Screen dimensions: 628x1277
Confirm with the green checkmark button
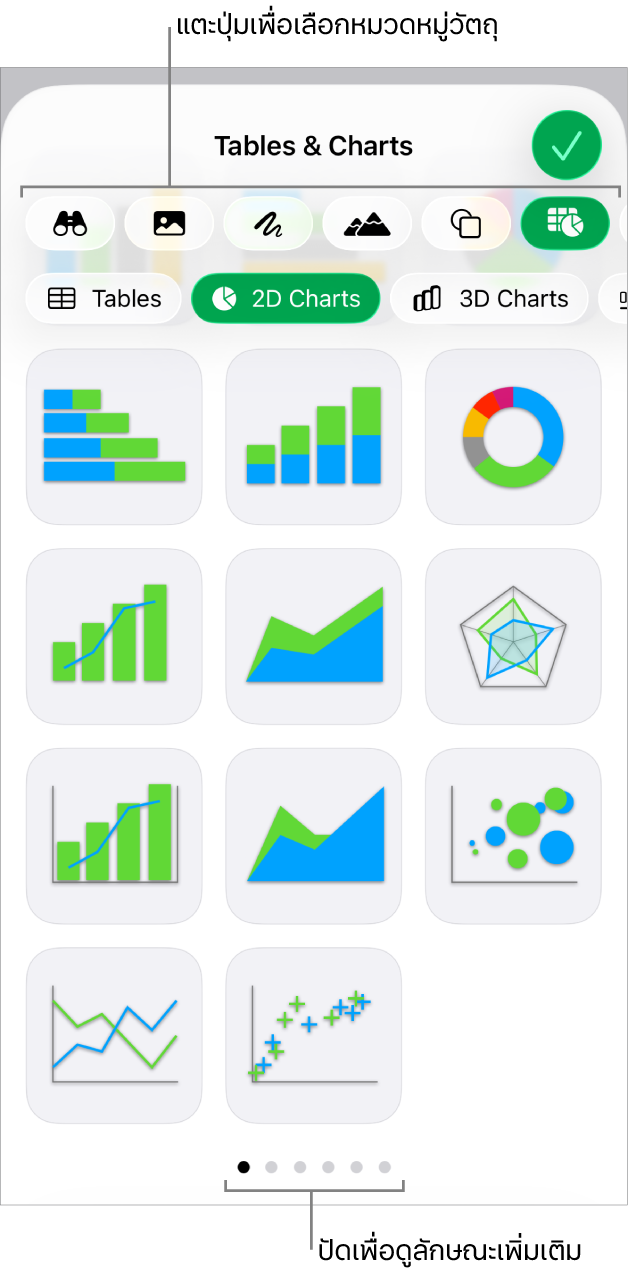(566, 146)
